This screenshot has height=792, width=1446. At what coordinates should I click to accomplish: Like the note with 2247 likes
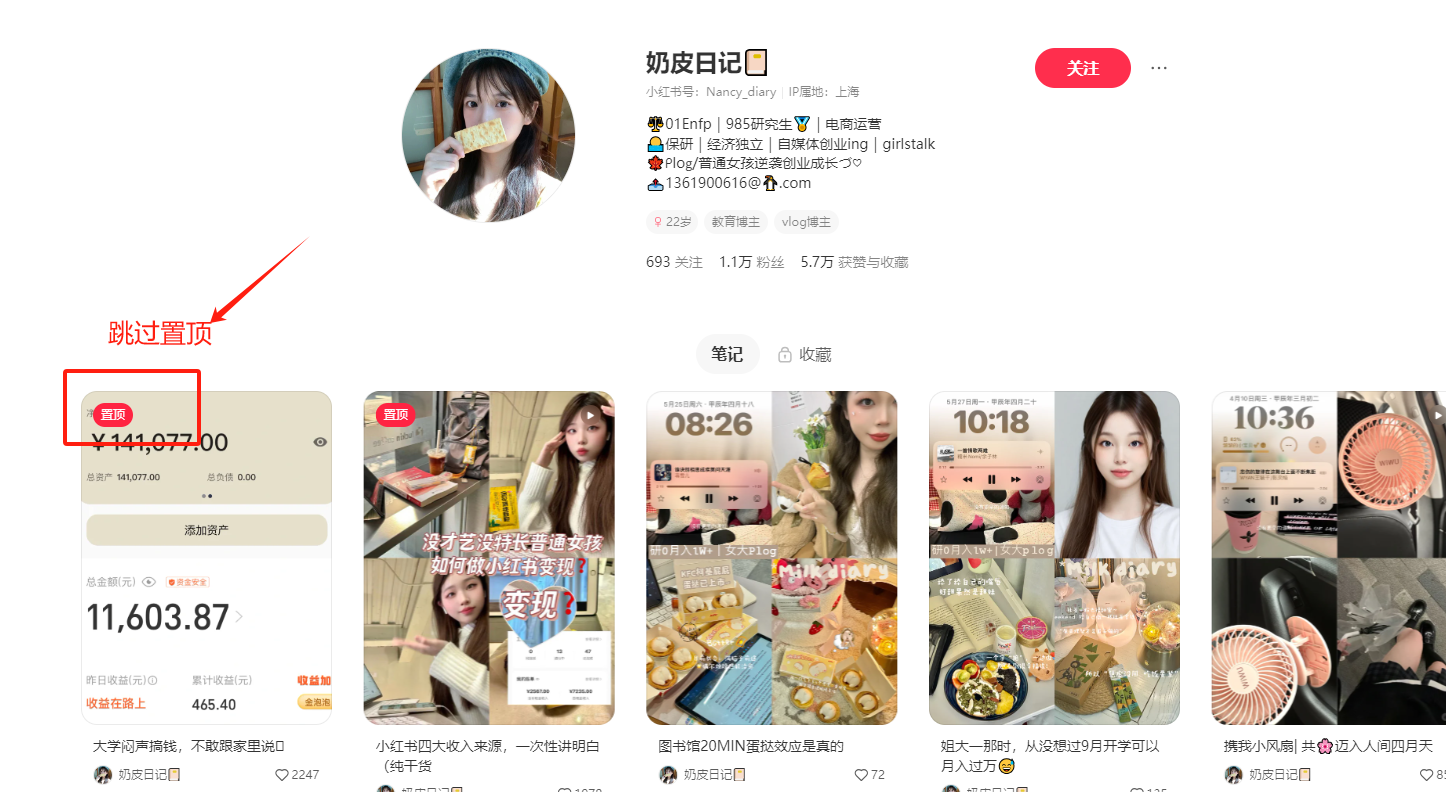pos(282,775)
